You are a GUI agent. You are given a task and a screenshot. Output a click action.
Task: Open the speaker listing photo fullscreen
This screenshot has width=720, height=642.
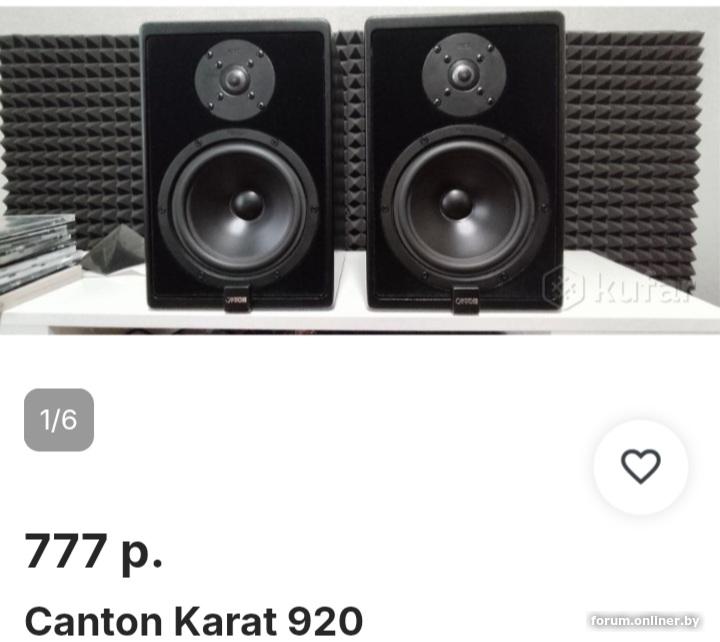coord(360,170)
